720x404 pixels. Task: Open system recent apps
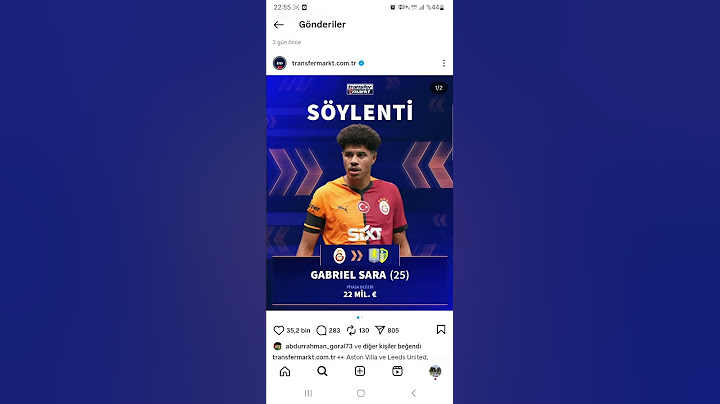pos(307,393)
